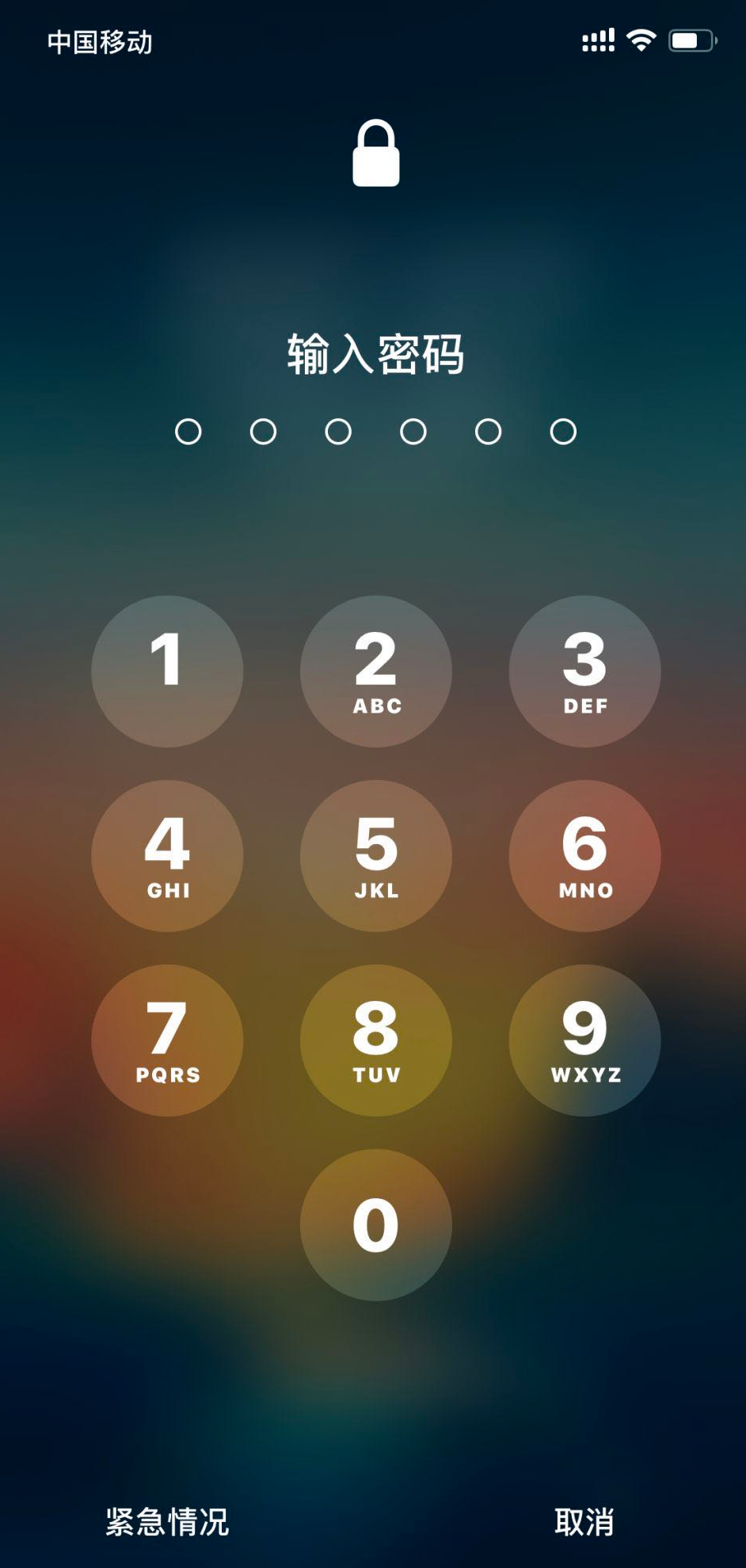
Task: Tap the cellular signal bars icon
Action: tap(598, 38)
